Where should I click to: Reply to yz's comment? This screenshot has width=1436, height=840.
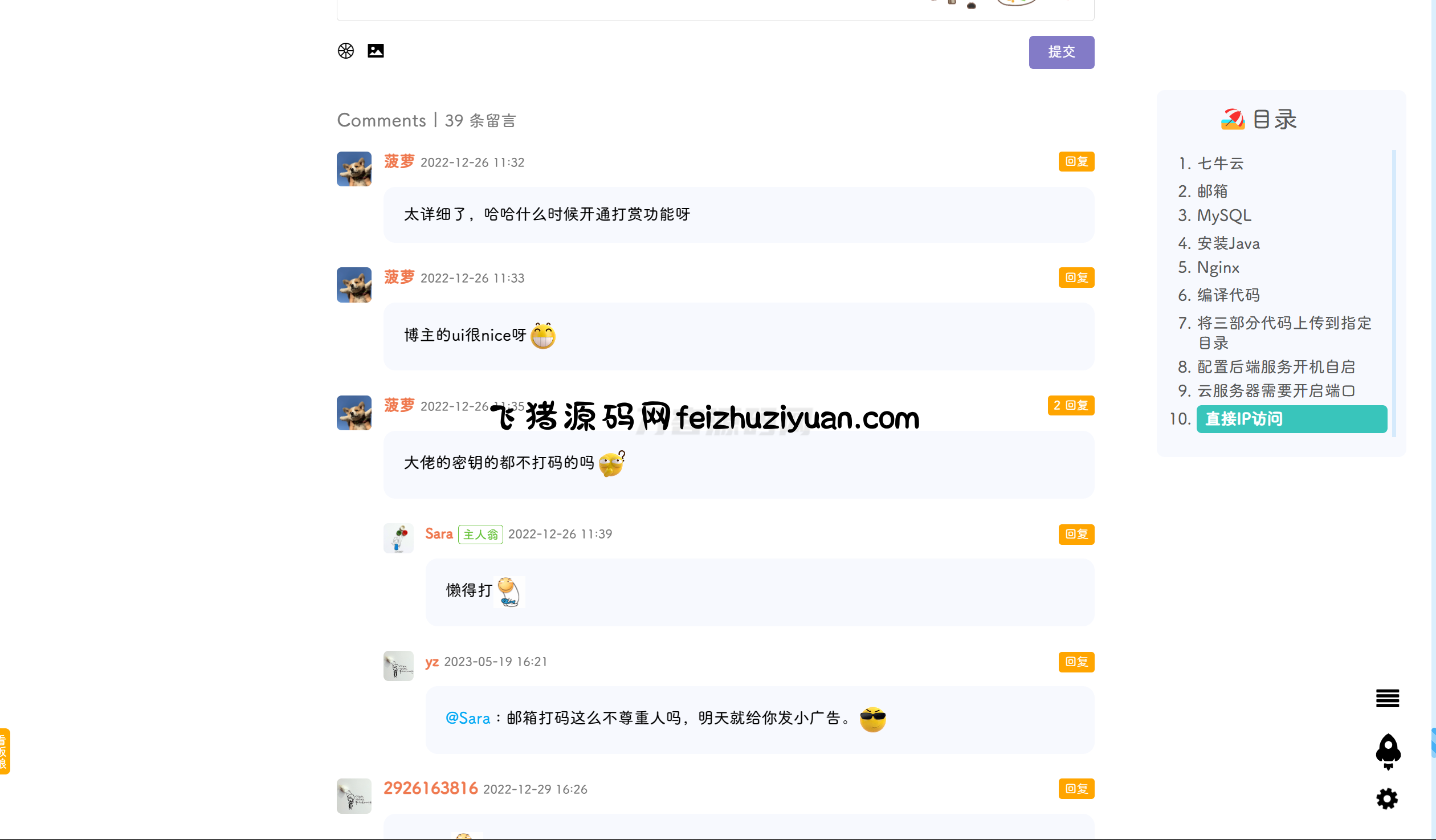[x=1076, y=662]
